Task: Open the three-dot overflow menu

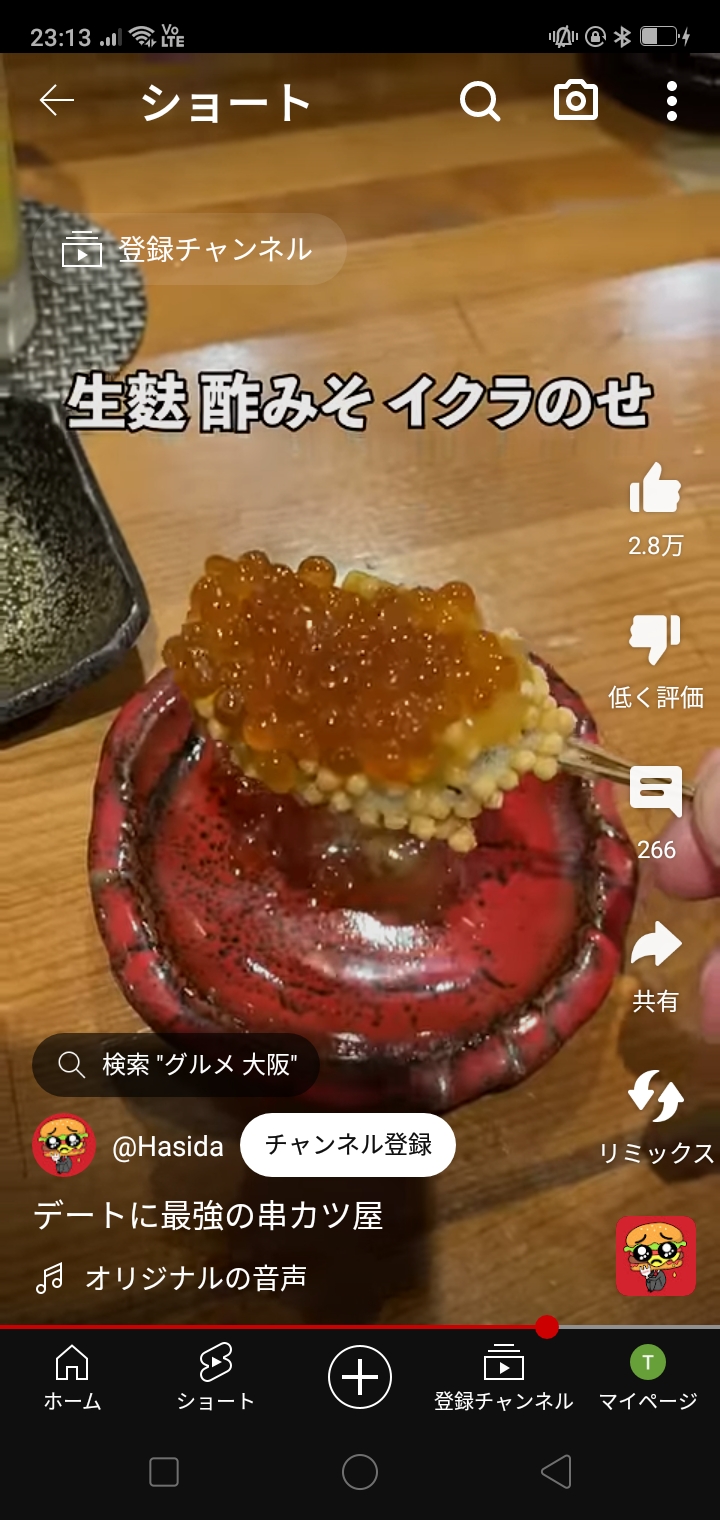Action: (x=671, y=101)
